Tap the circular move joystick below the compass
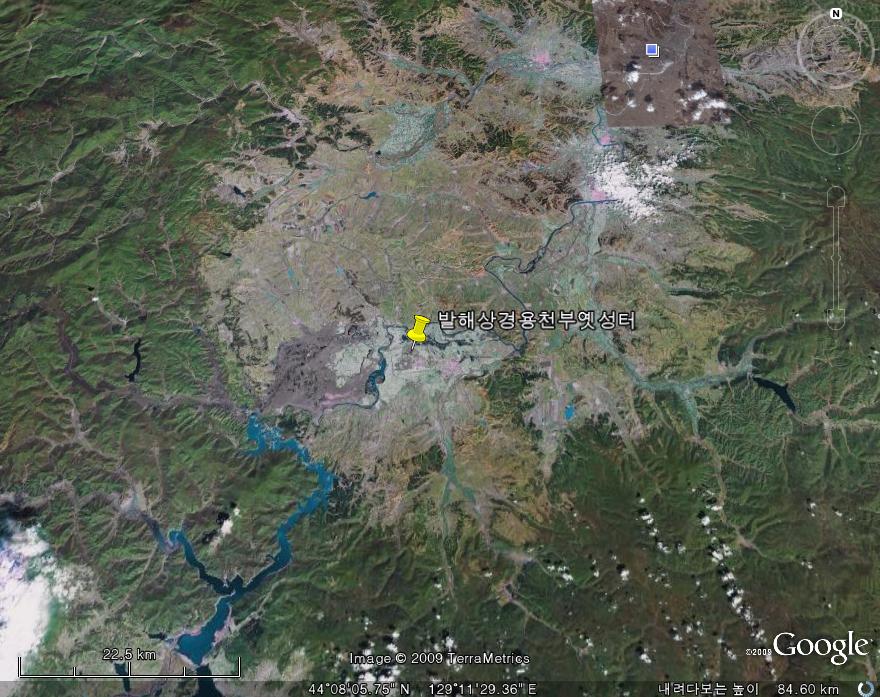Screen dimensions: 880x697 [836, 130]
